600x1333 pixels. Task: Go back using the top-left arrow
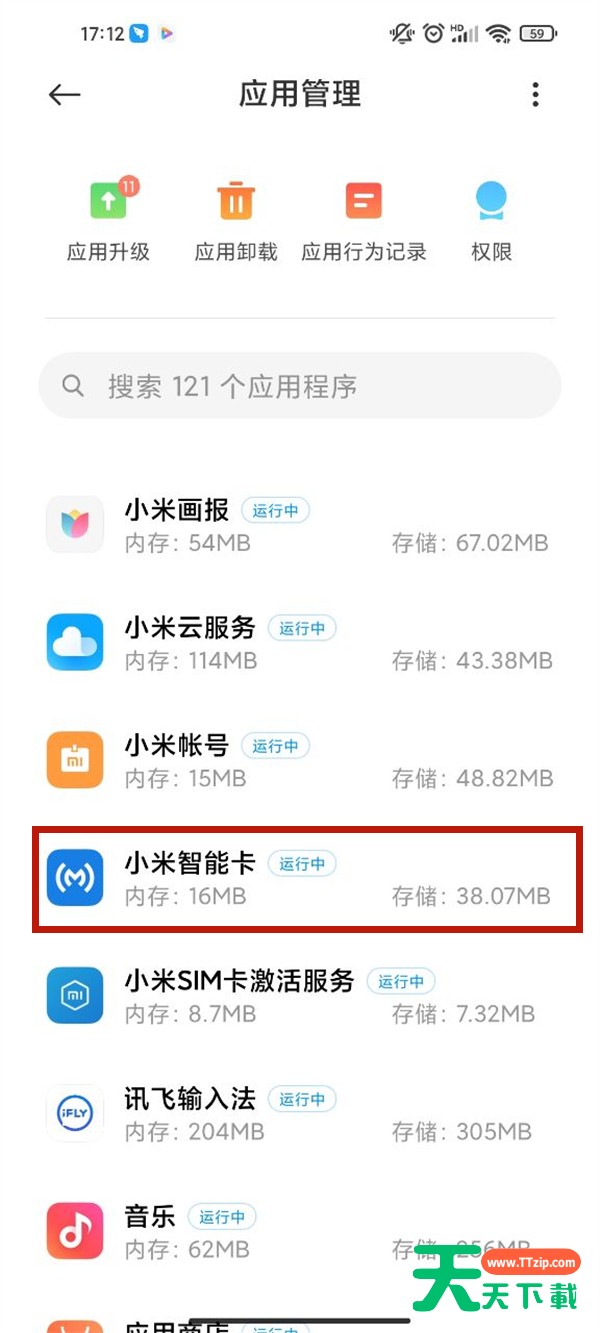[64, 94]
